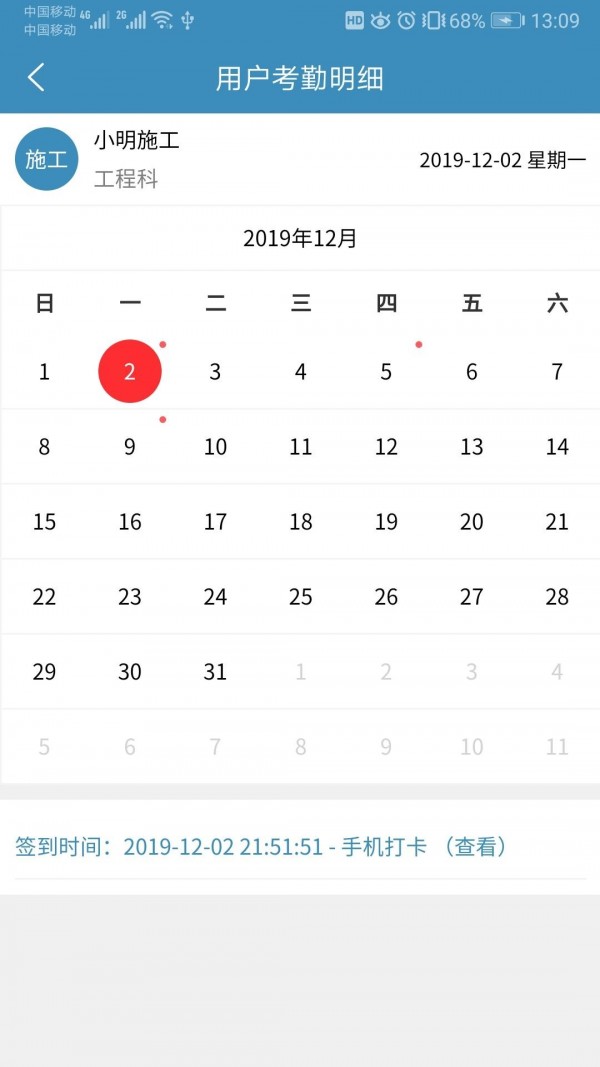Select December 9 on the calendar
This screenshot has height=1067, width=600.
click(129, 446)
